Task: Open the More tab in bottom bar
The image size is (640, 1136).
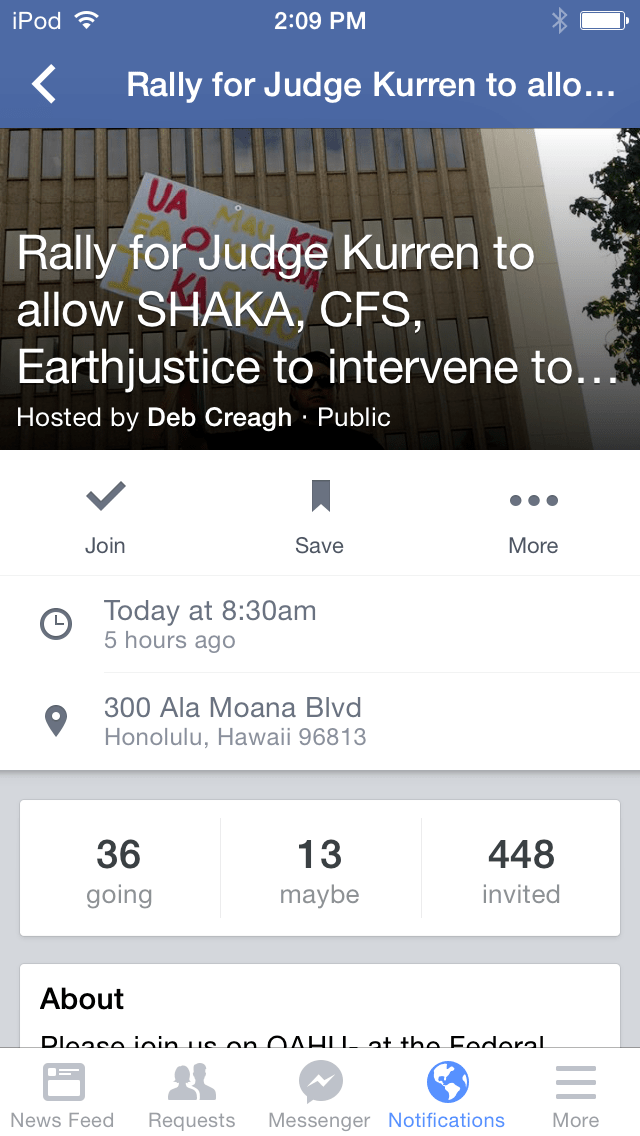Action: click(x=576, y=1094)
